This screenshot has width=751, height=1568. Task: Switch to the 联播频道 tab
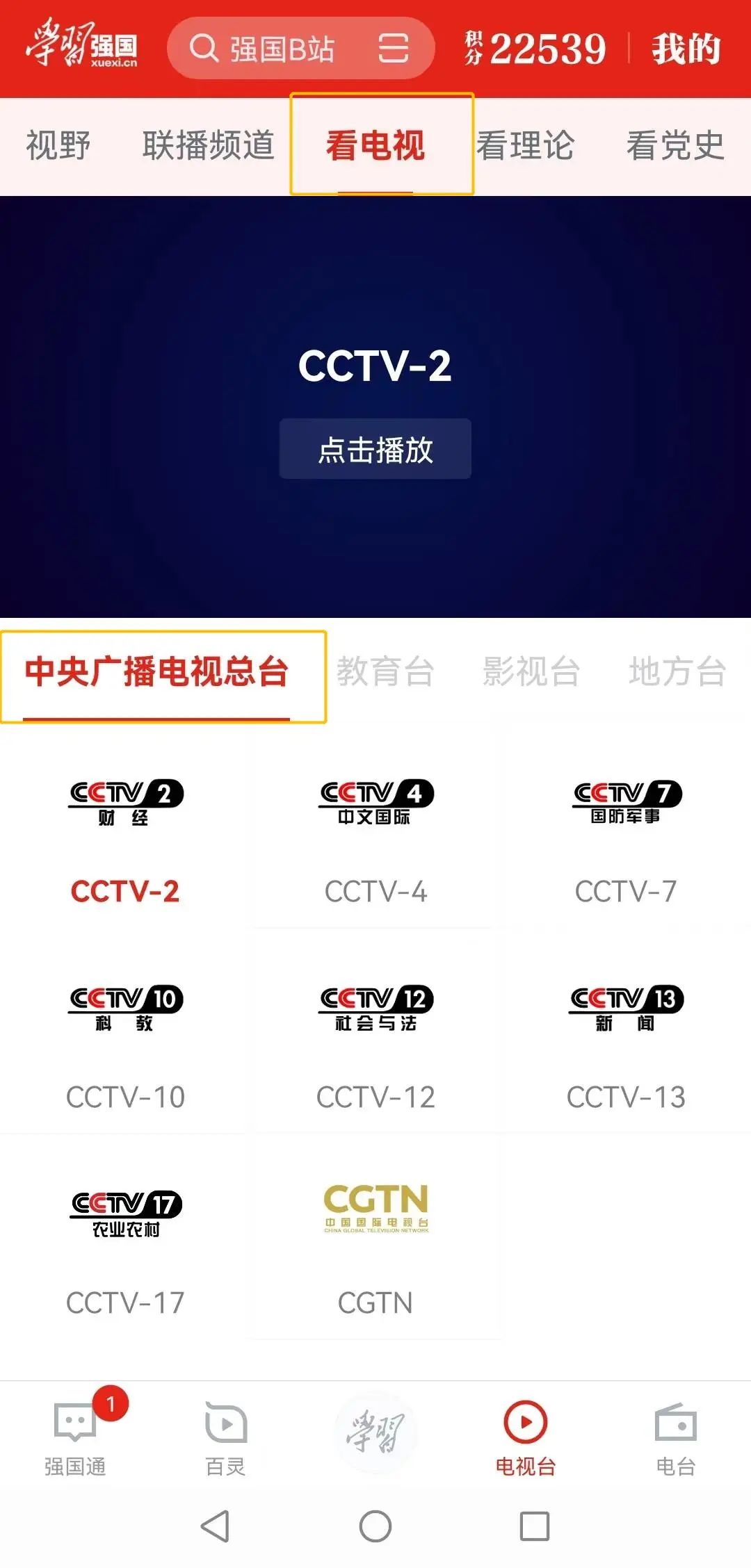coord(208,146)
